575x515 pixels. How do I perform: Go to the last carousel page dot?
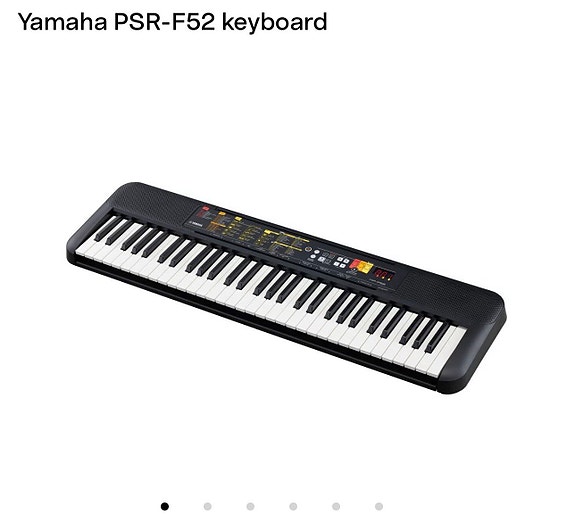379,507
